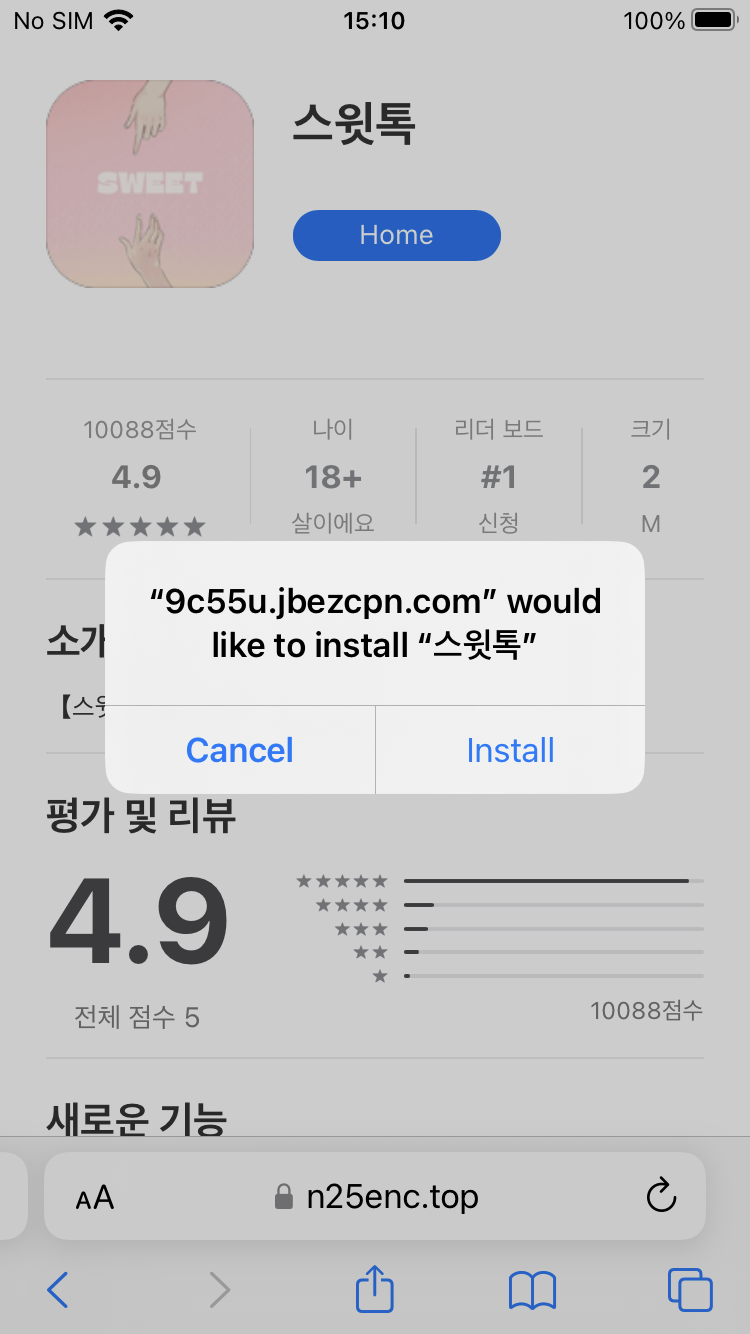Confirm Install of 스윗톡
Image resolution: width=750 pixels, height=1334 pixels.
tap(510, 750)
